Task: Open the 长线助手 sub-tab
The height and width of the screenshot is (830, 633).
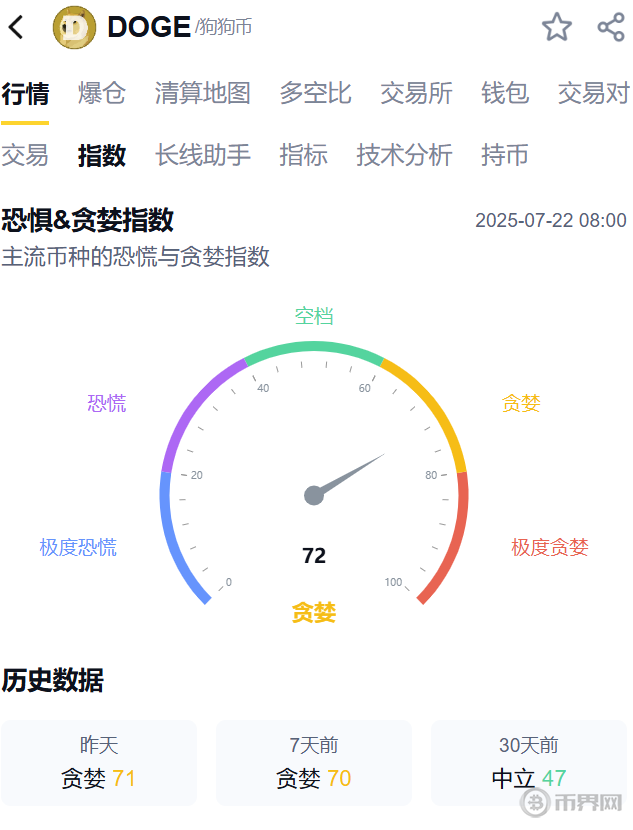Action: point(203,155)
